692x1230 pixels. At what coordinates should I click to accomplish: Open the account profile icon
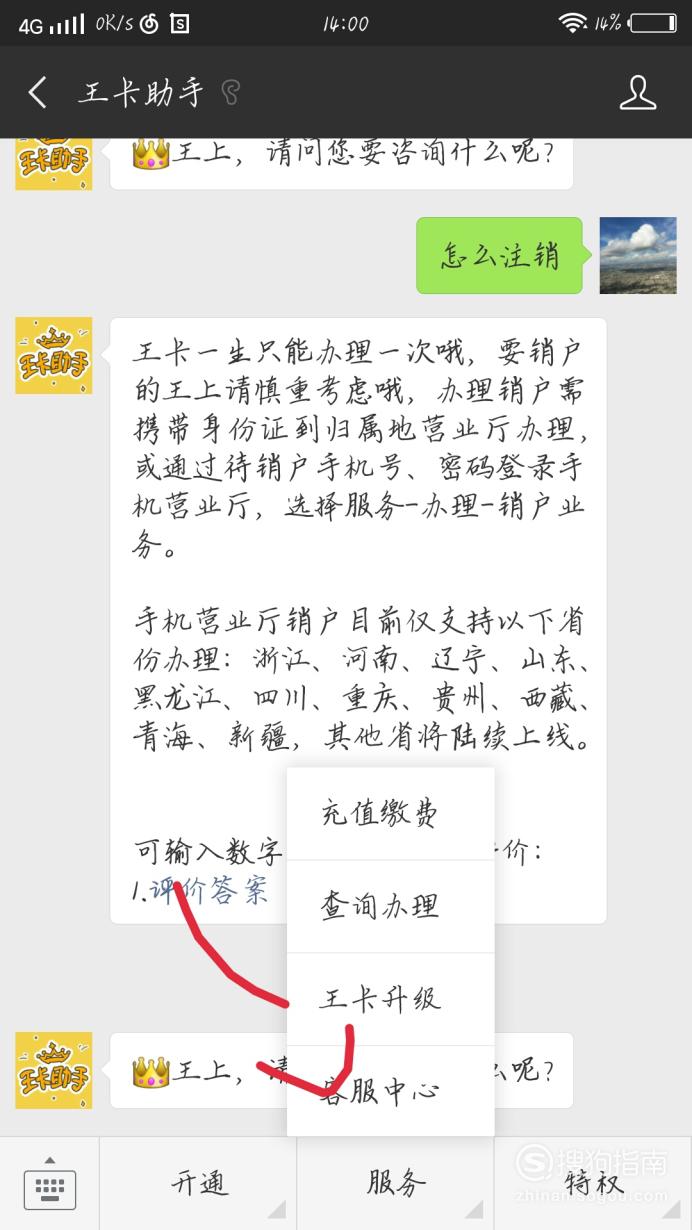tap(637, 92)
